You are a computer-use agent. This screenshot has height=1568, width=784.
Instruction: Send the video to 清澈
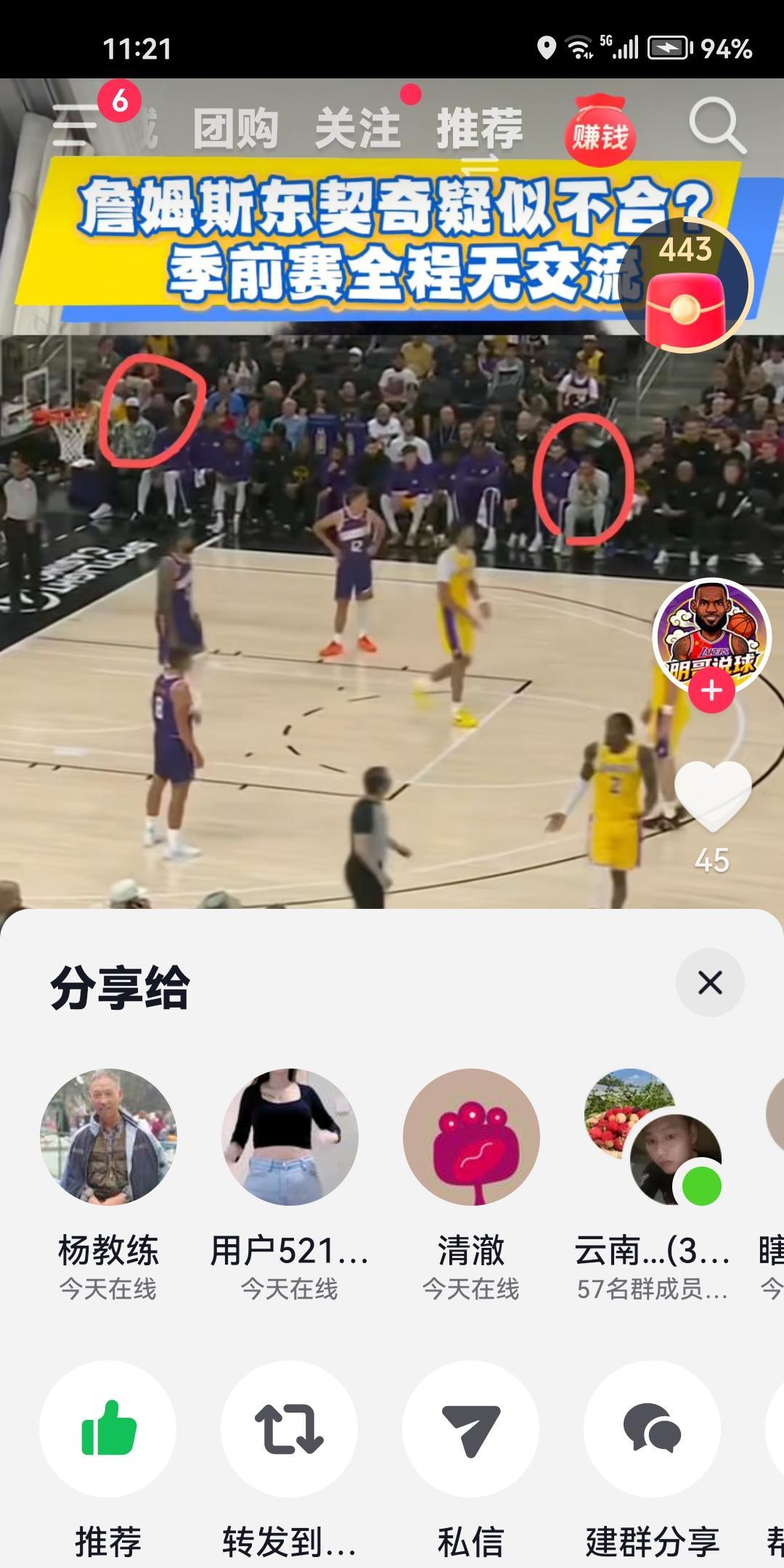point(471,1137)
